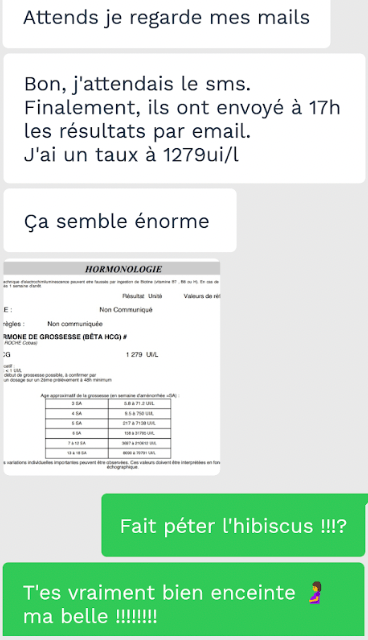Open the hormonology lab results image

point(112,367)
